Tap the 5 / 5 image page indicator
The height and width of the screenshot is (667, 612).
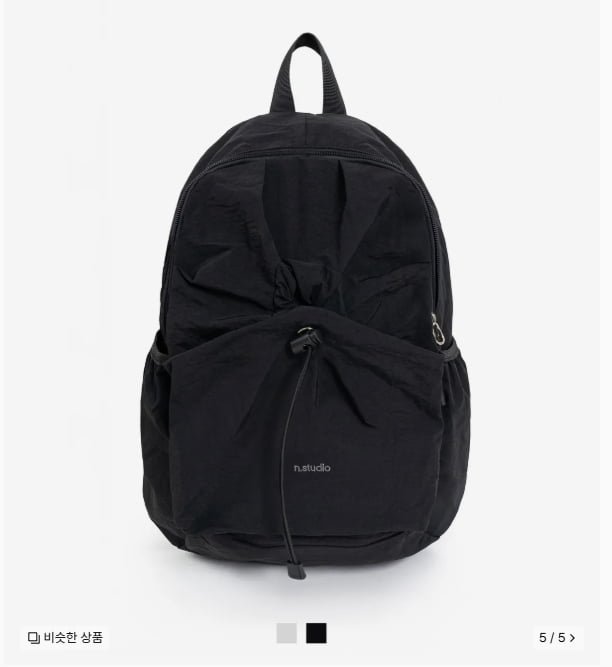click(557, 637)
